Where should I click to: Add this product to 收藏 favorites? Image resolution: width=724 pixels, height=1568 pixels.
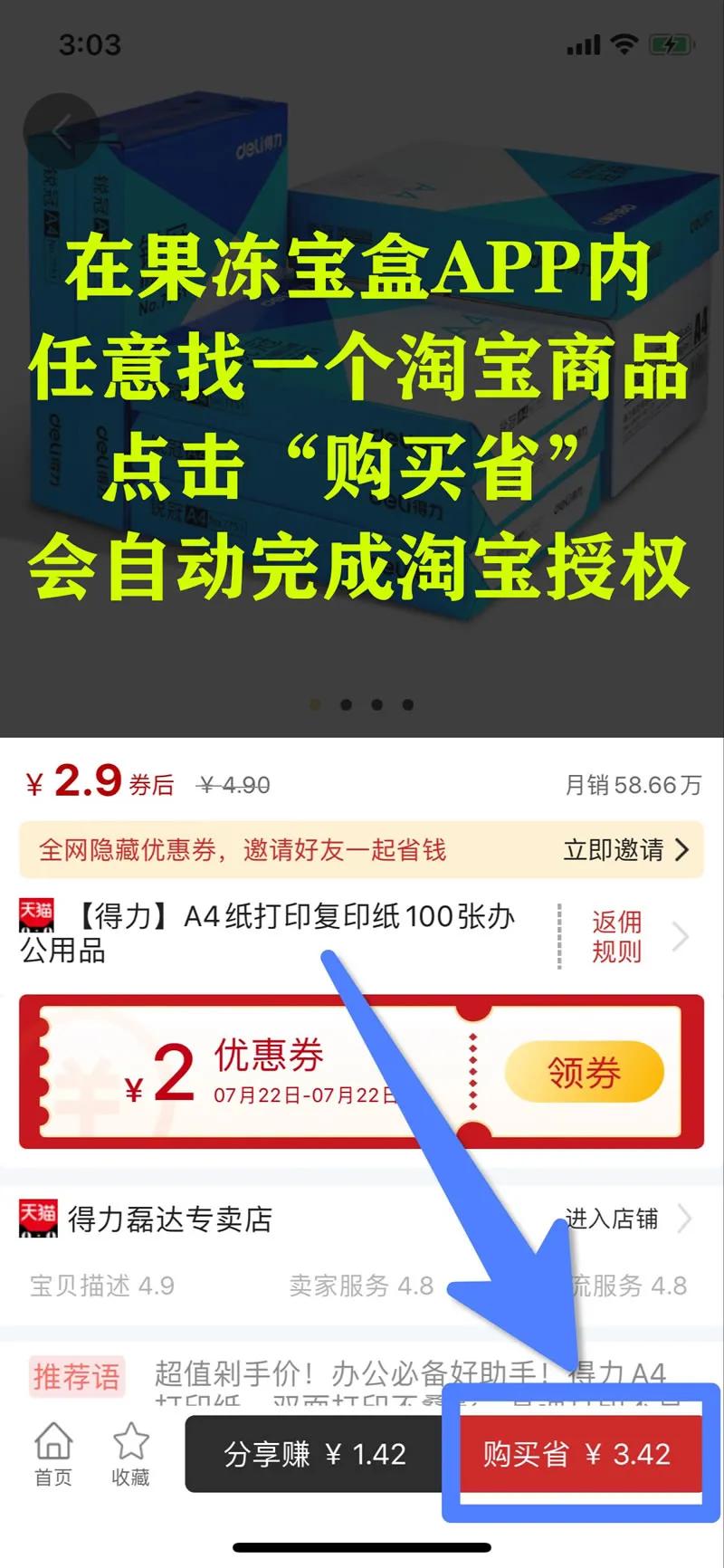[130, 1455]
